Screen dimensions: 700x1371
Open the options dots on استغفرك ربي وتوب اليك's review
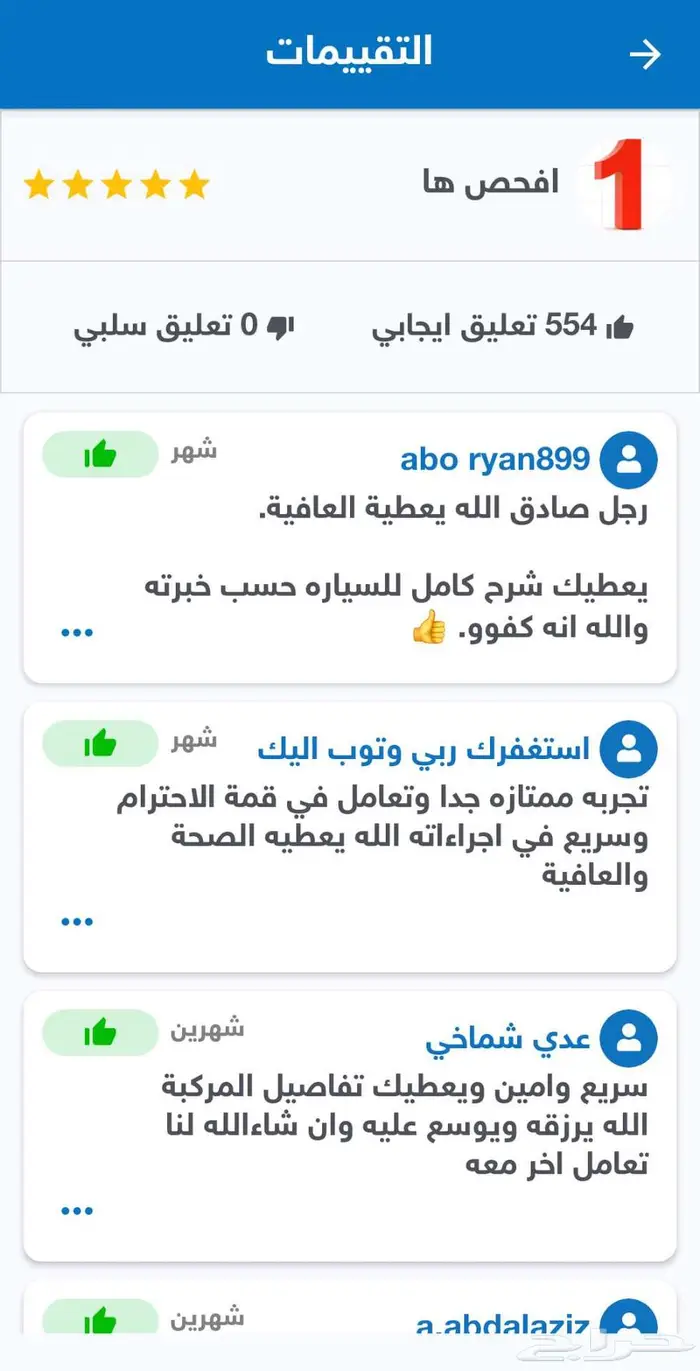(77, 921)
